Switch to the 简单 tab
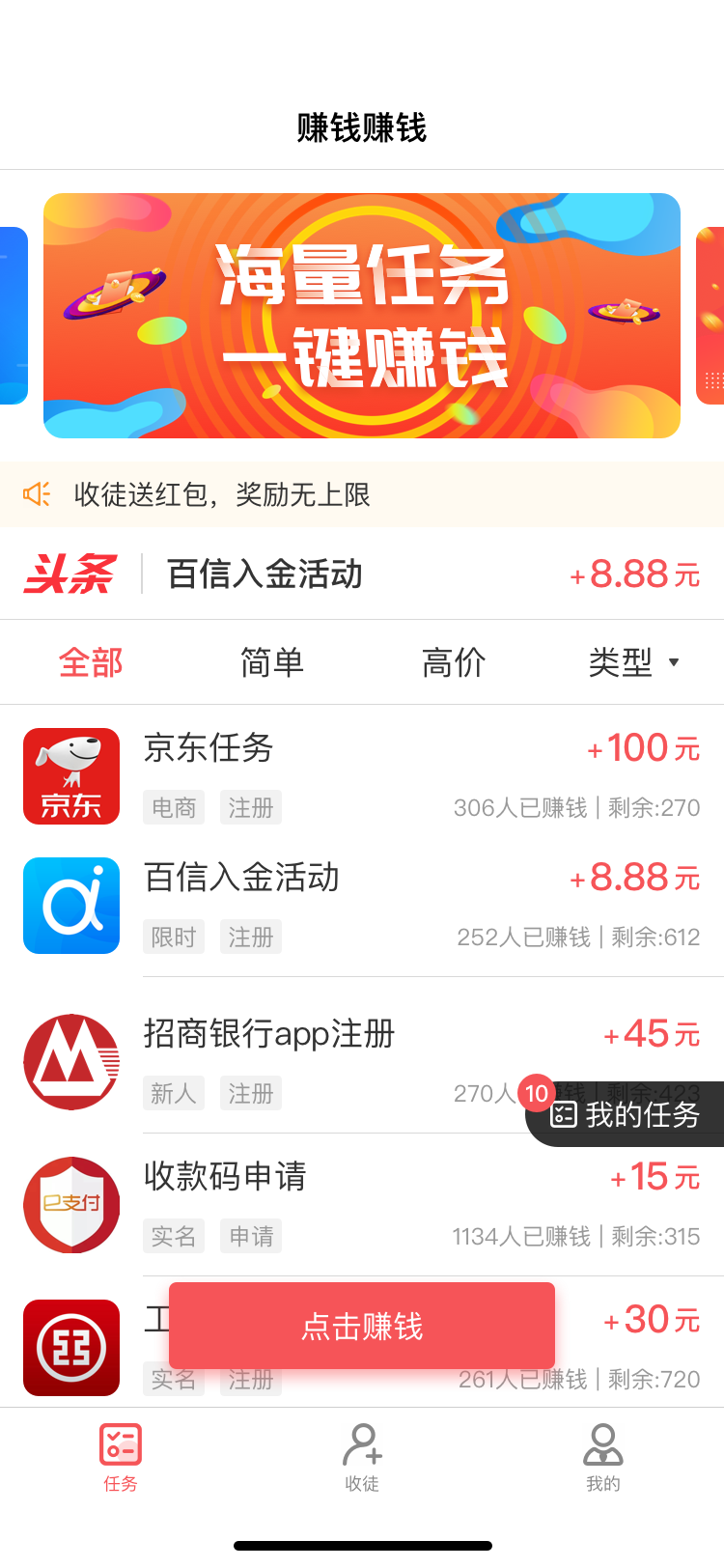Viewport: 724px width, 1568px height. coord(271,663)
